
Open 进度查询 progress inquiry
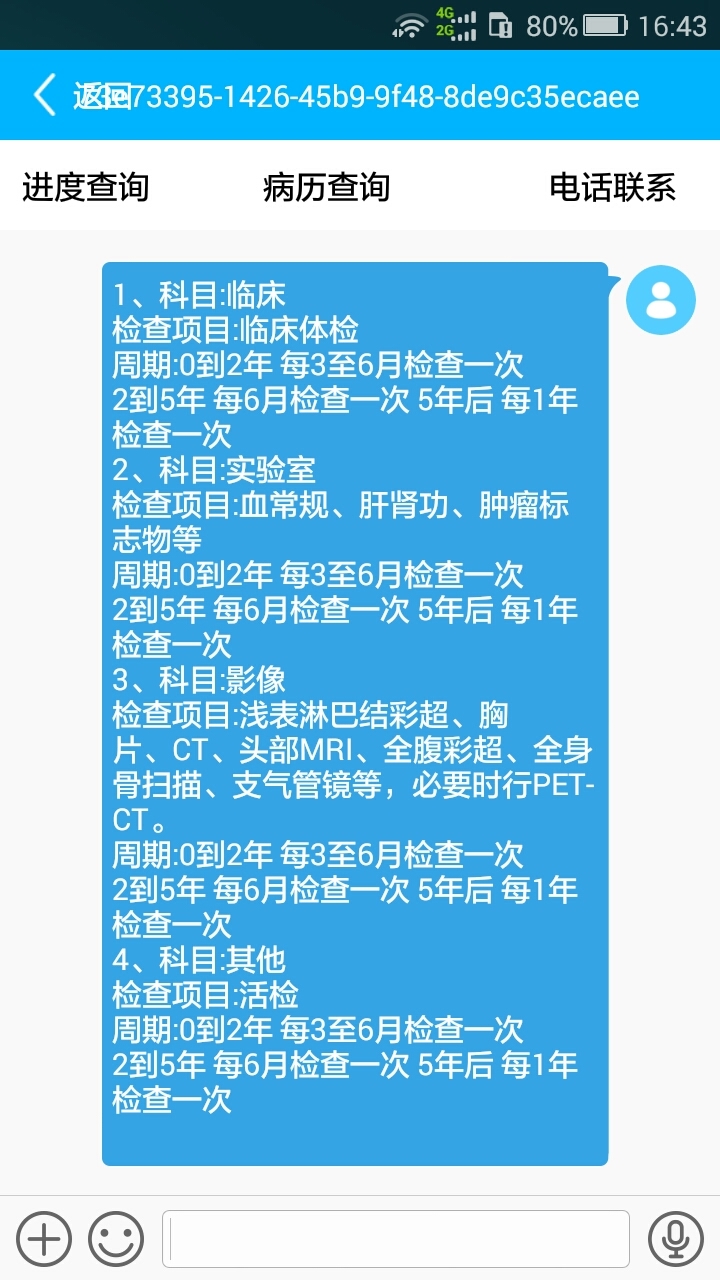point(86,187)
